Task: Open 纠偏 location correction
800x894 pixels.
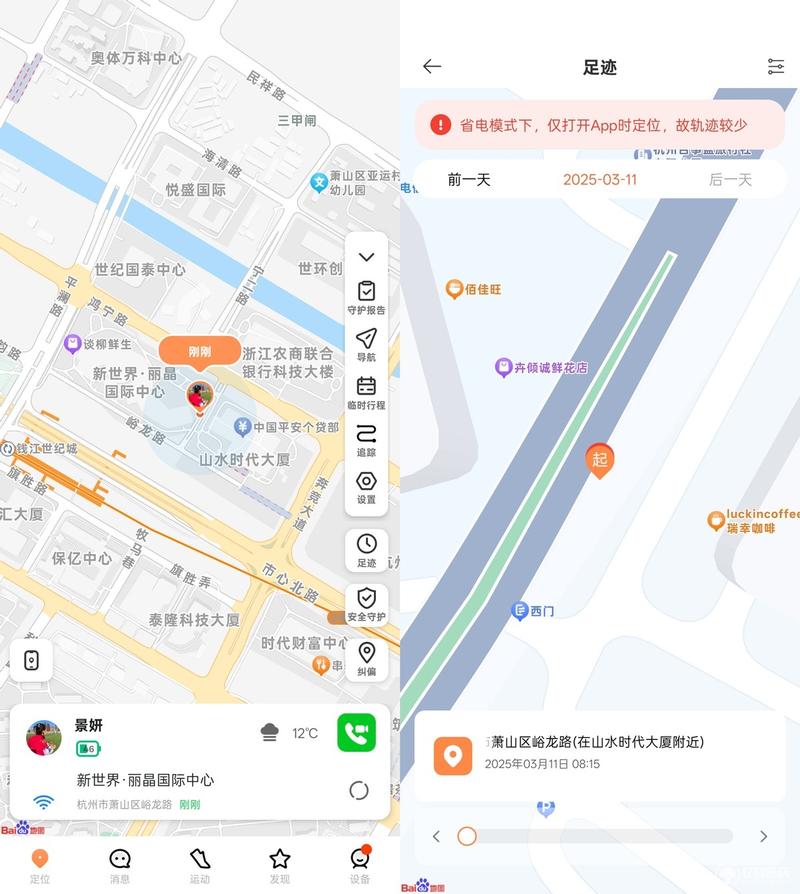Action: [x=366, y=659]
